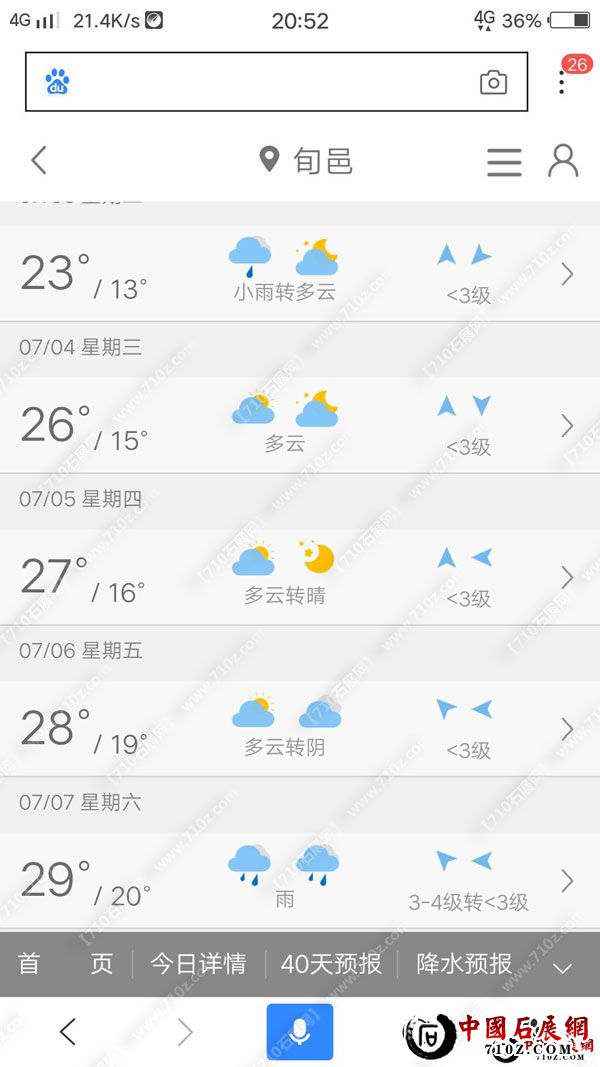Open camera search in the address bar
Screen dimensions: 600x1067
point(493,83)
